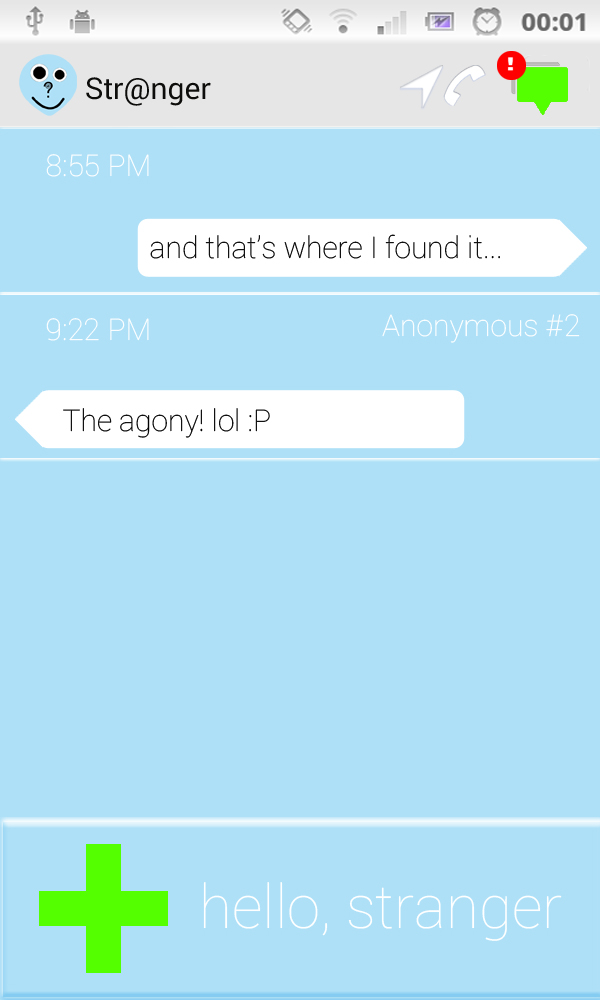Image resolution: width=600 pixels, height=1000 pixels.
Task: Open the location arrow icon
Action: pos(422,88)
